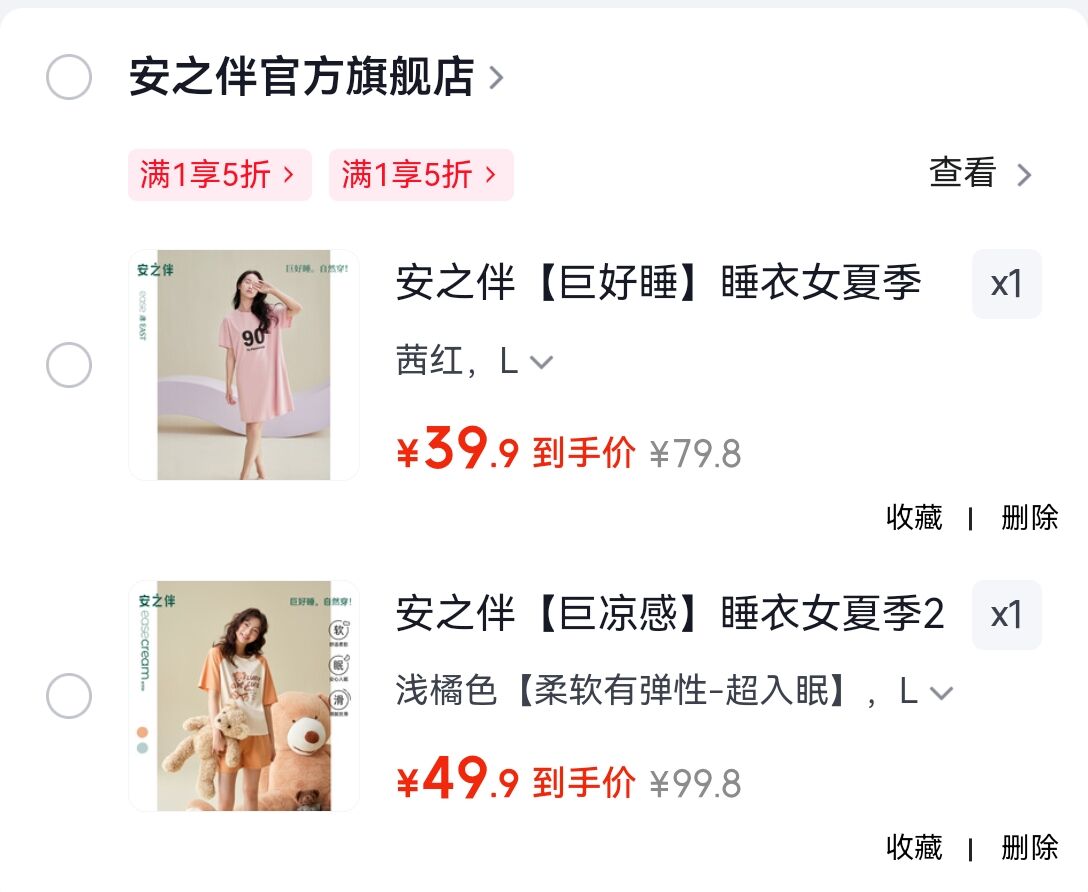Tap 查看 to view the promotions
This screenshot has height=892, width=1088.
pyautogui.click(x=980, y=173)
